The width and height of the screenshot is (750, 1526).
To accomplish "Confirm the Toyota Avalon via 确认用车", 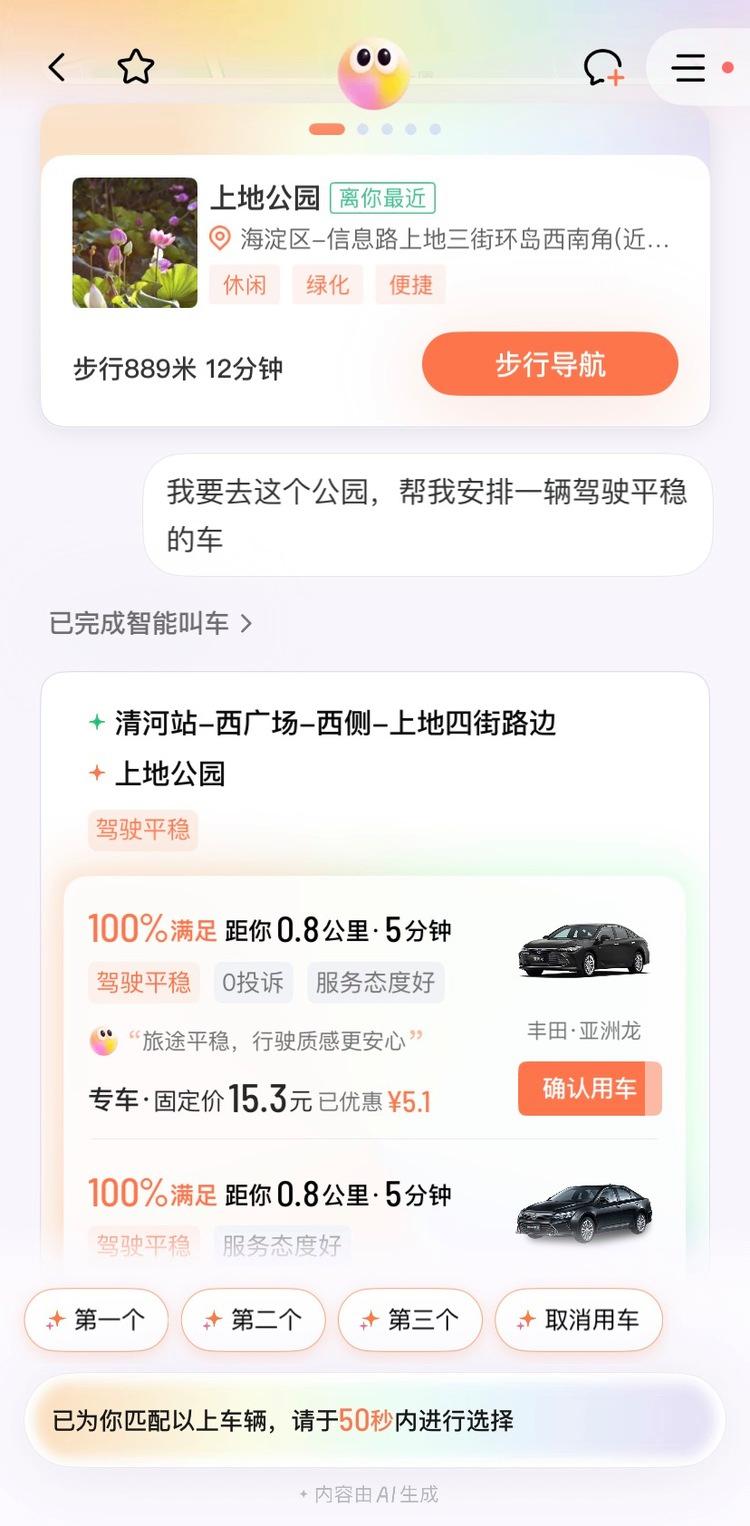I will click(588, 1088).
